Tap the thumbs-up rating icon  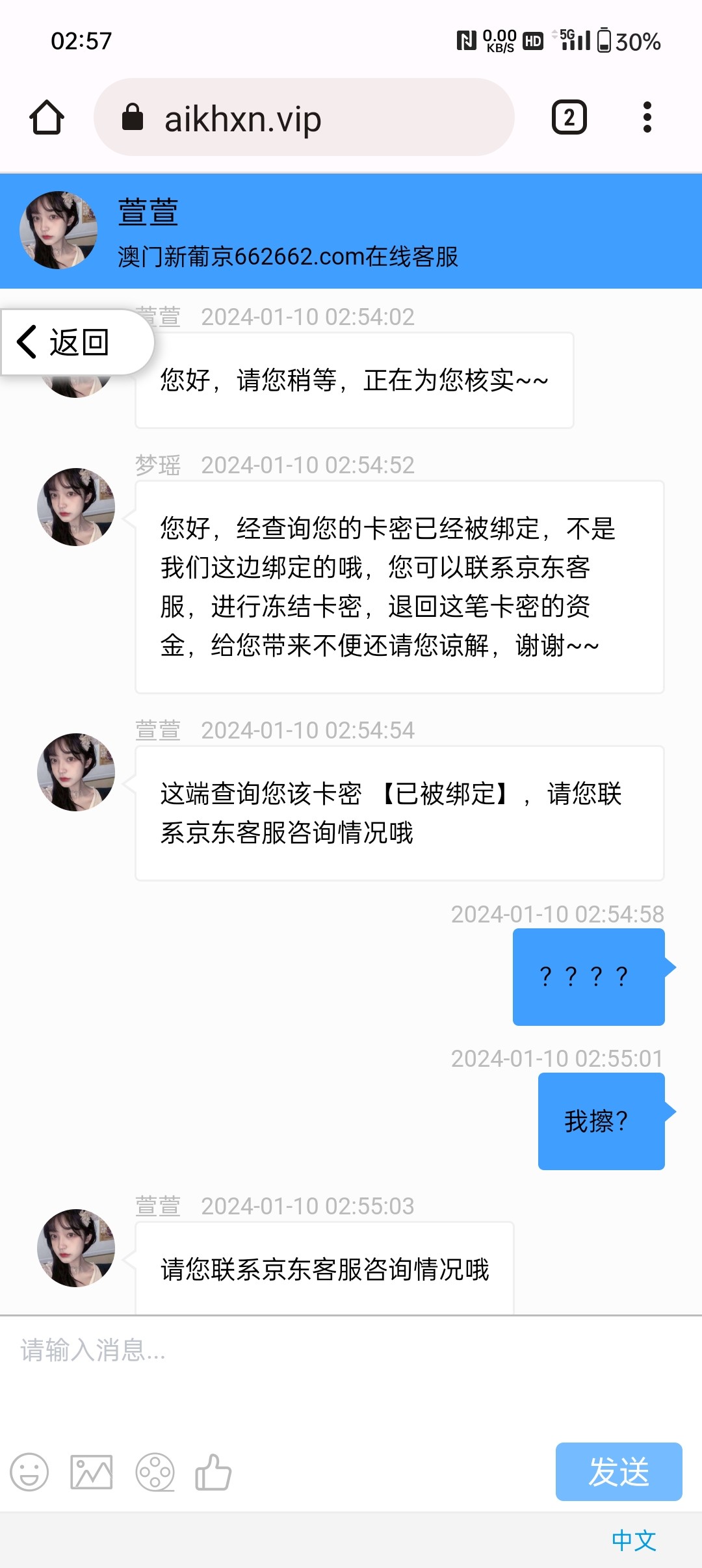click(x=213, y=1472)
